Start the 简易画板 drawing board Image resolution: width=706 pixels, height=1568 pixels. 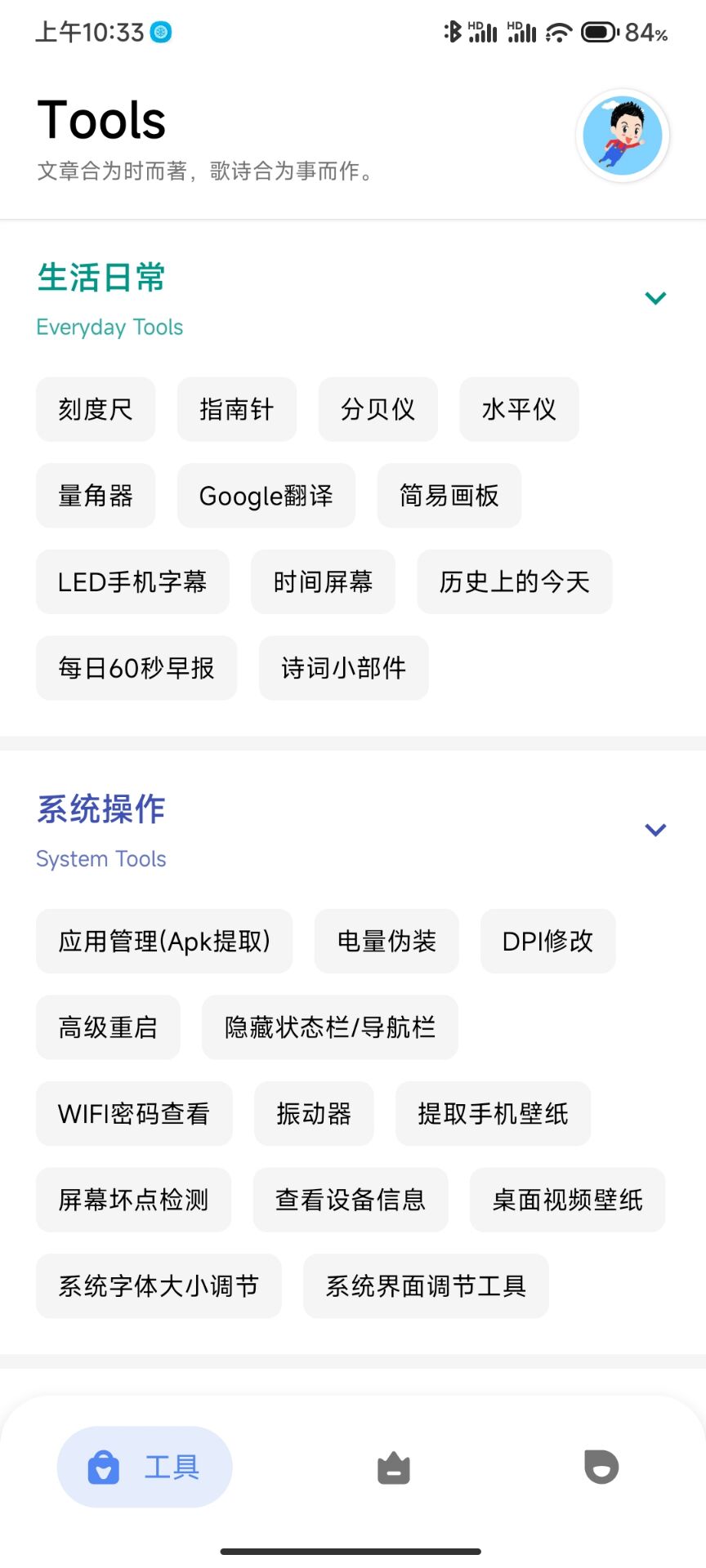click(x=449, y=496)
